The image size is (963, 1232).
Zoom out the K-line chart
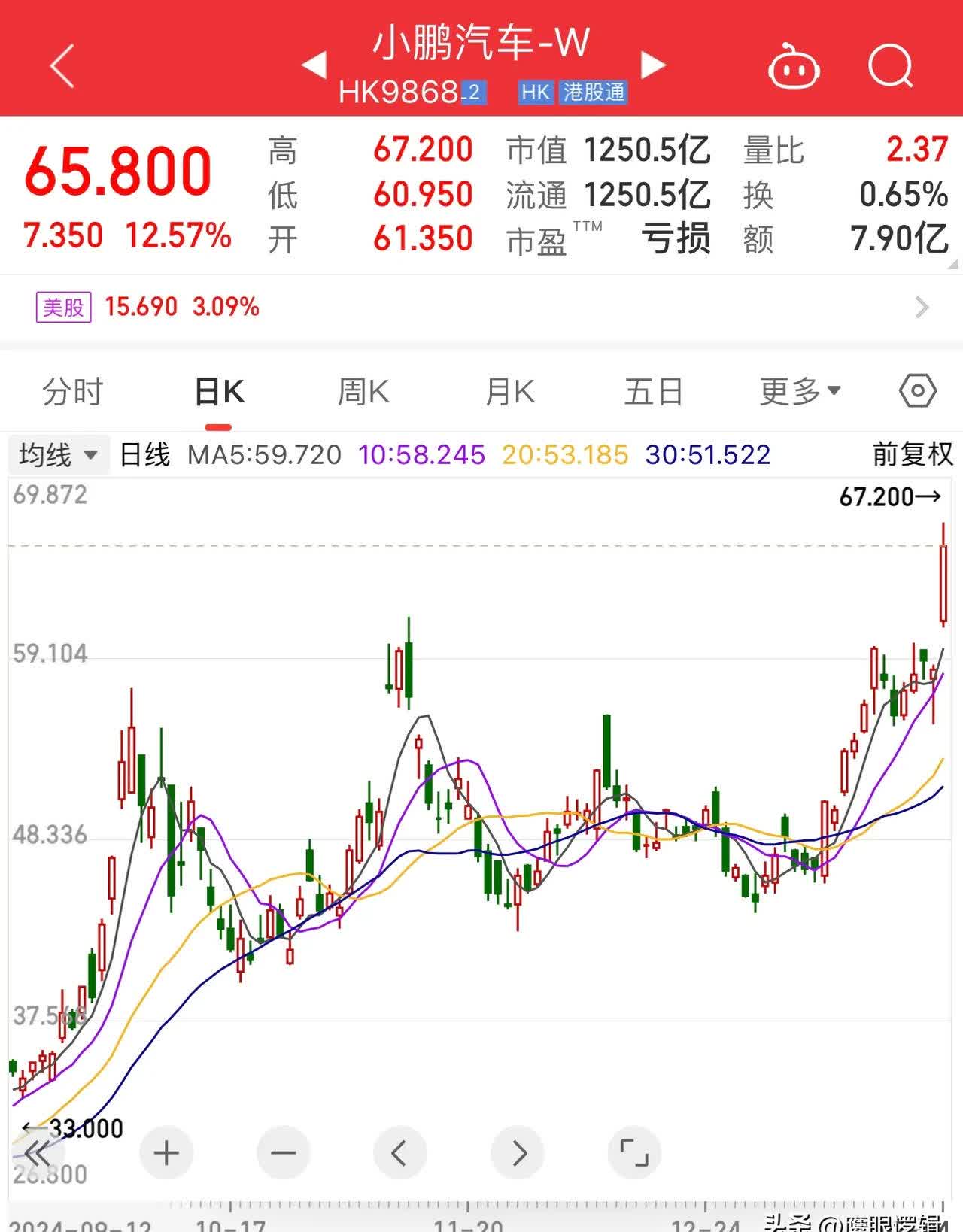tap(283, 1152)
